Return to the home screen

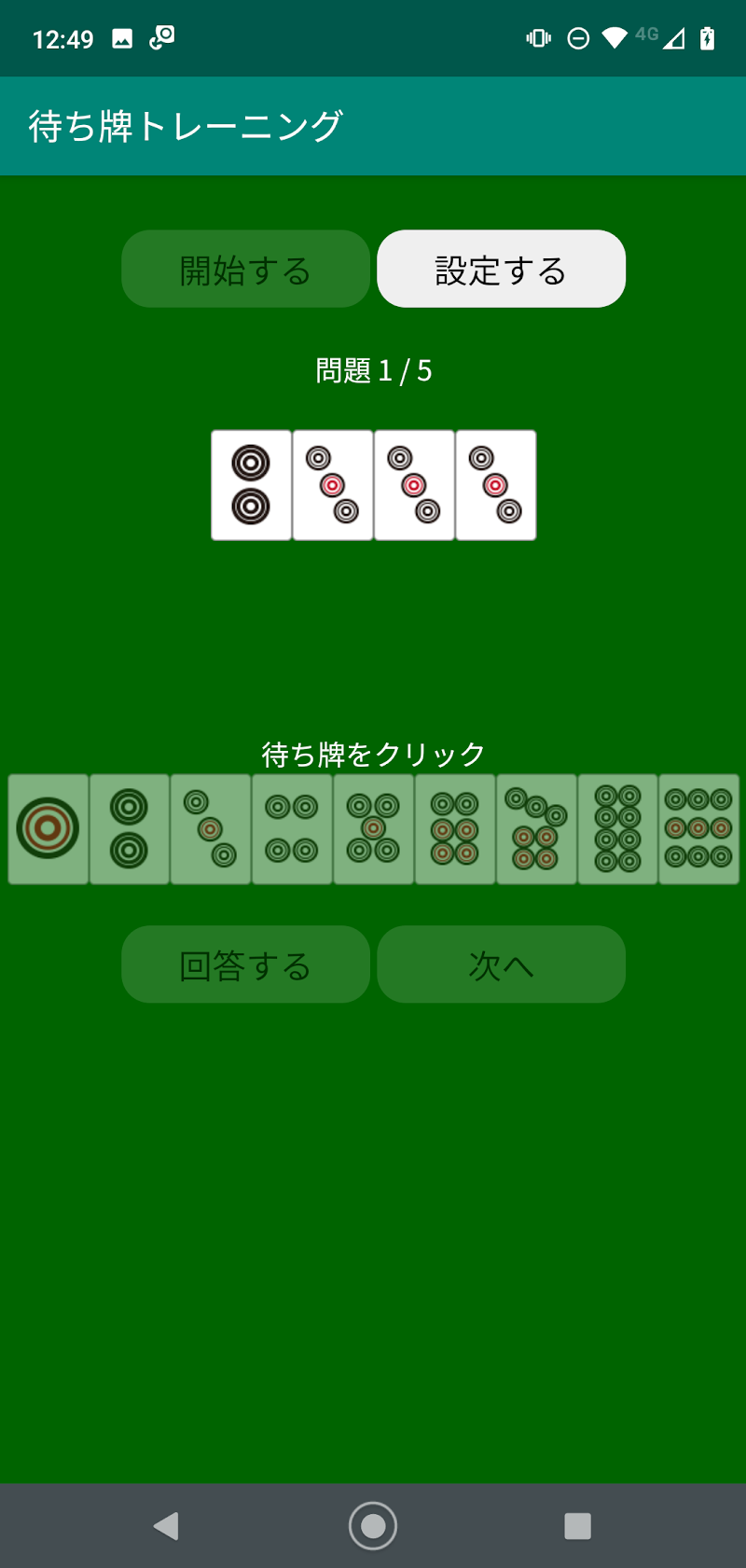(x=373, y=1526)
